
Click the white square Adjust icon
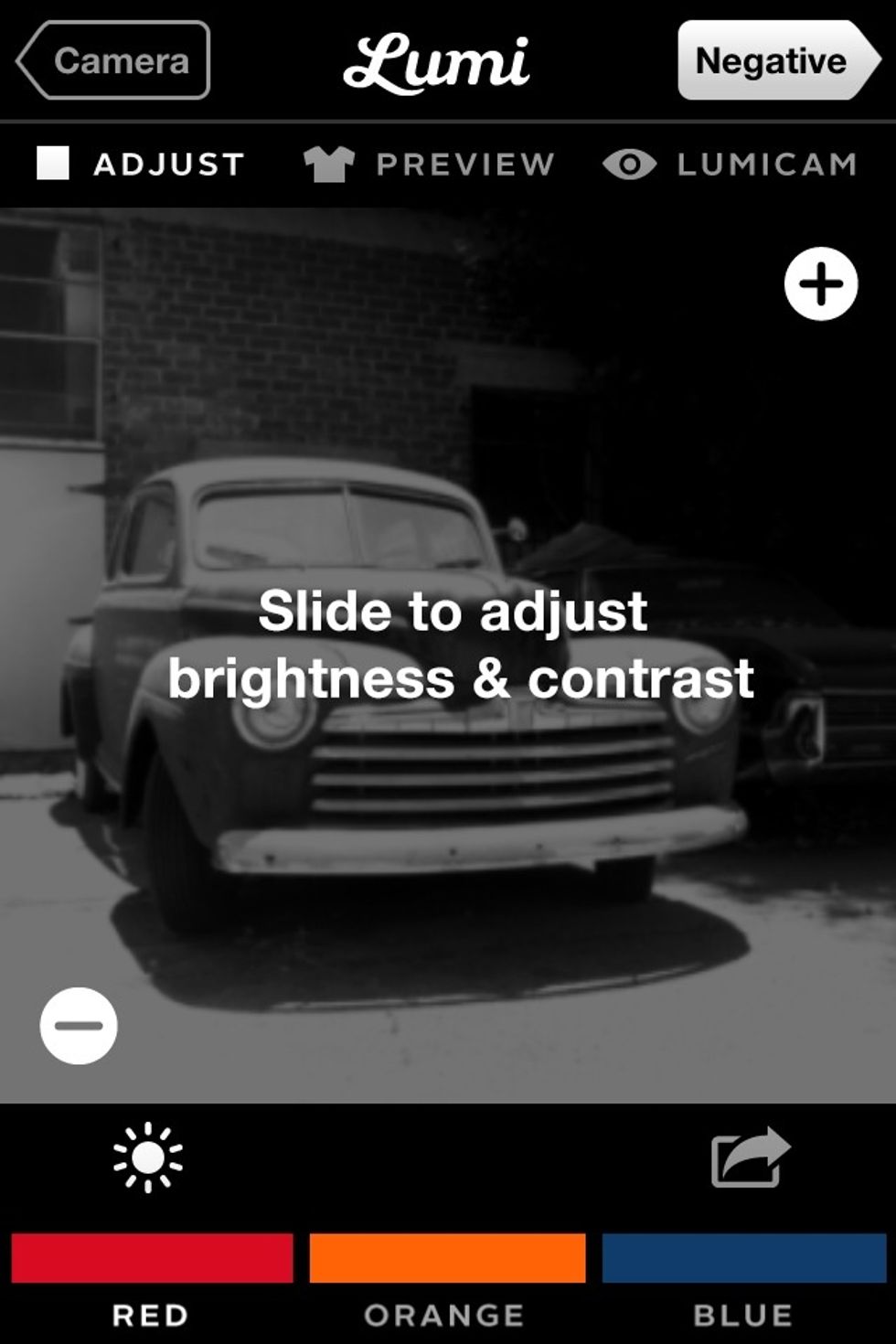point(54,162)
